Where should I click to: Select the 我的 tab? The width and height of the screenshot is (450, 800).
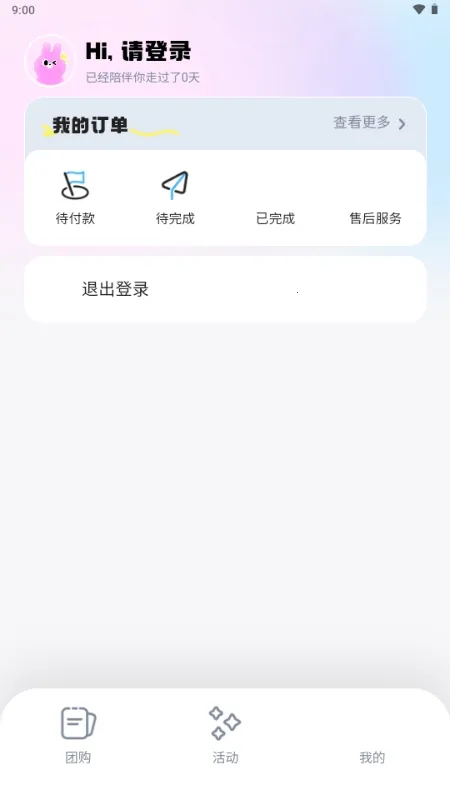[x=372, y=757]
